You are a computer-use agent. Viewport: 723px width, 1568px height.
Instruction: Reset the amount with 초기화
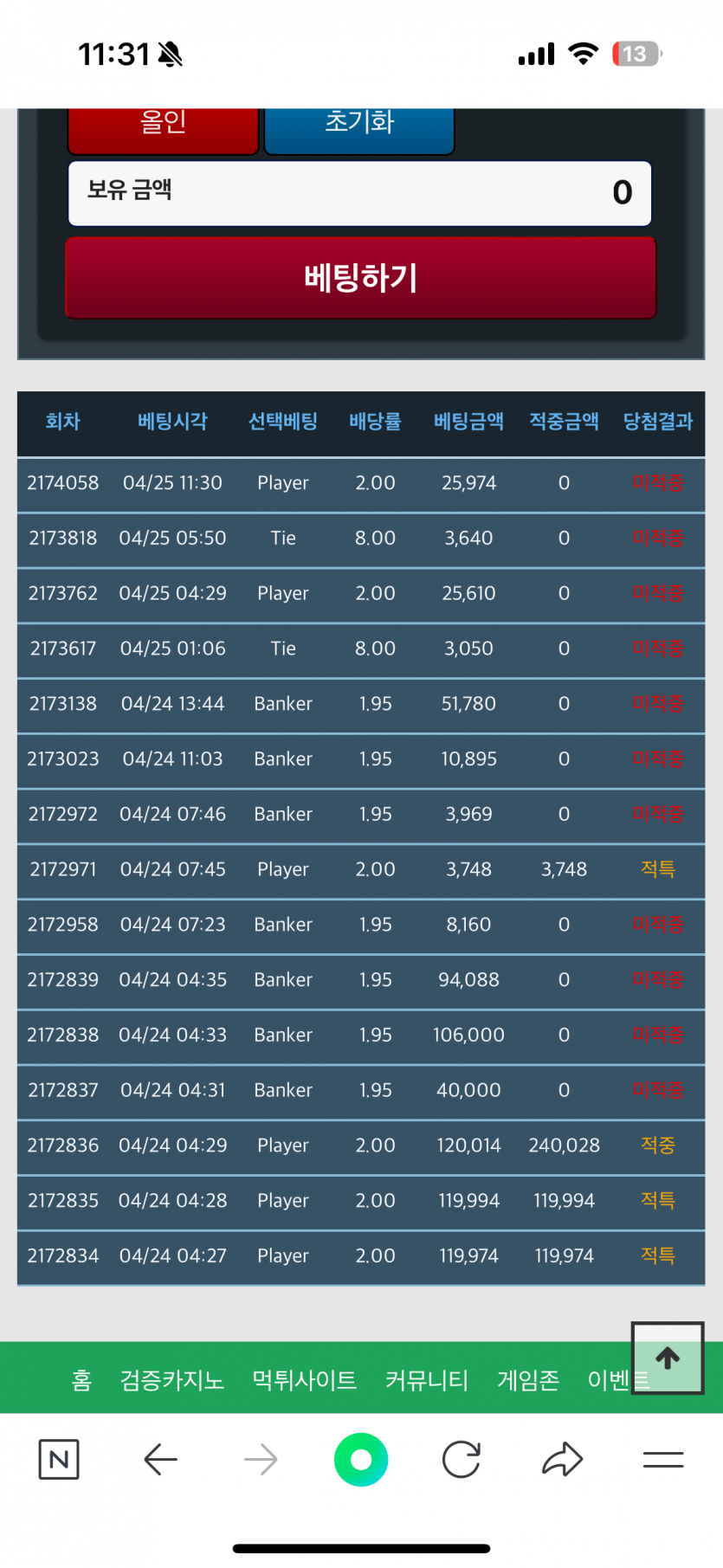(x=359, y=130)
